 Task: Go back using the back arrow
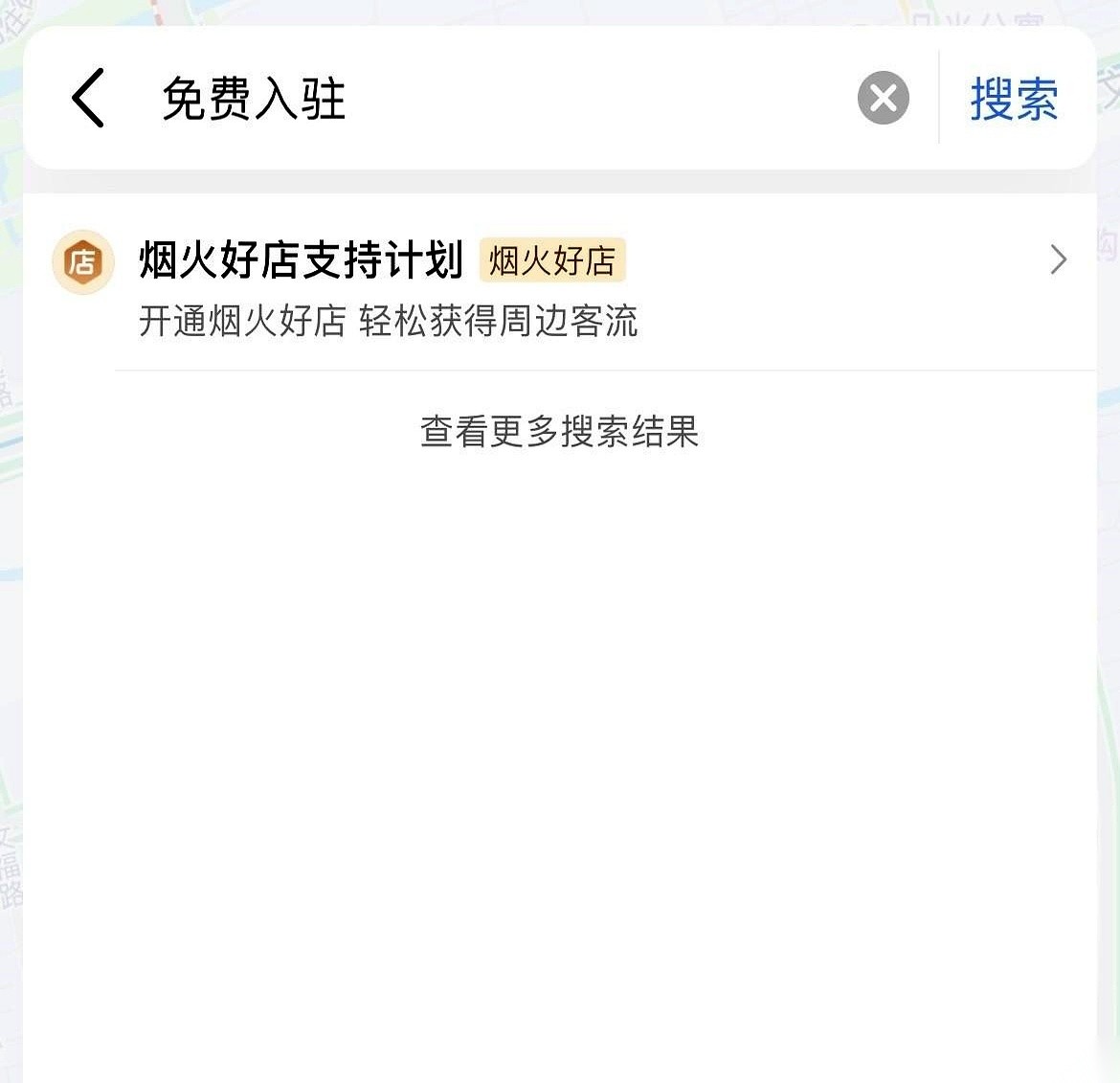tap(88, 98)
